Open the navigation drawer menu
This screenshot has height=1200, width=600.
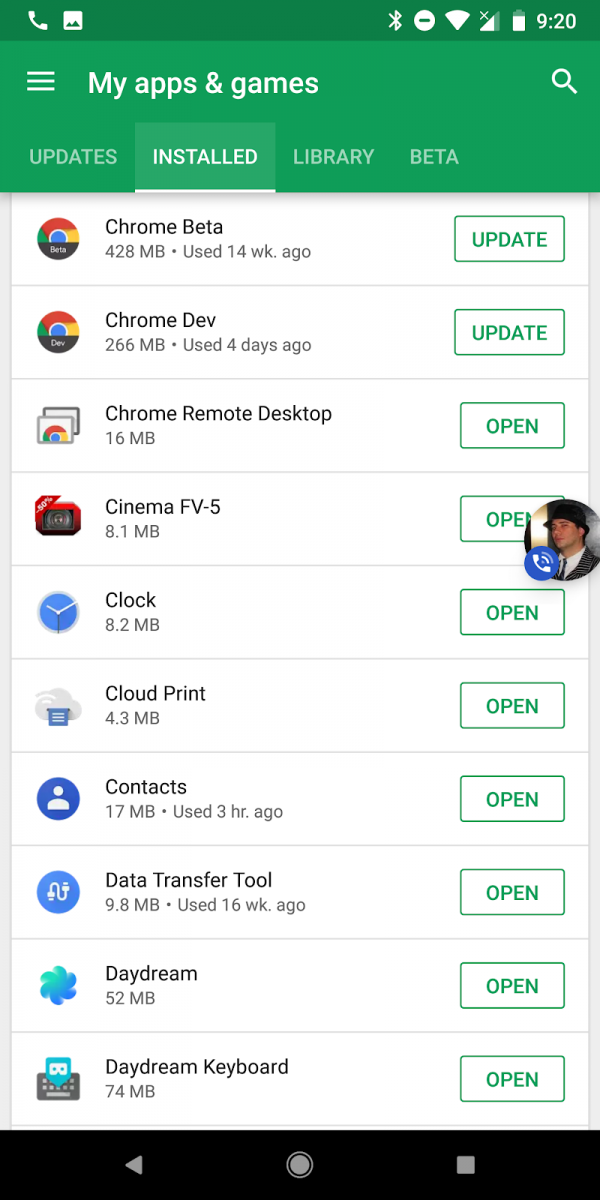[41, 82]
